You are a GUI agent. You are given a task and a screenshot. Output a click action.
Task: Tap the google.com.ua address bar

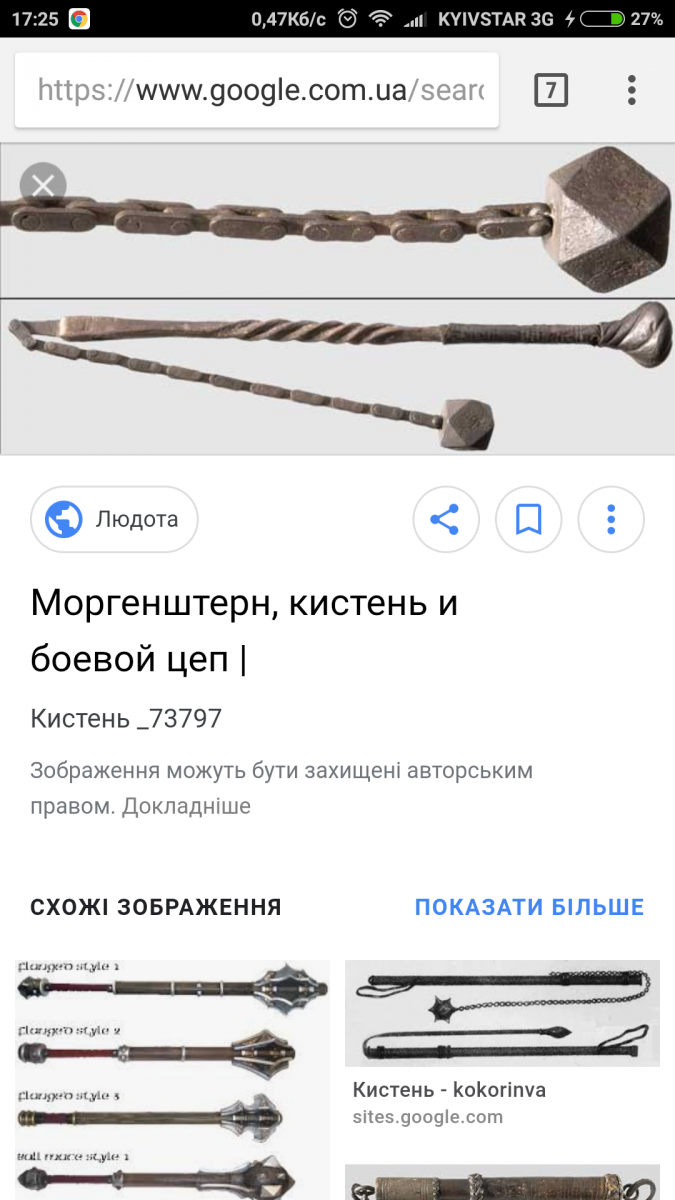pyautogui.click(x=258, y=91)
